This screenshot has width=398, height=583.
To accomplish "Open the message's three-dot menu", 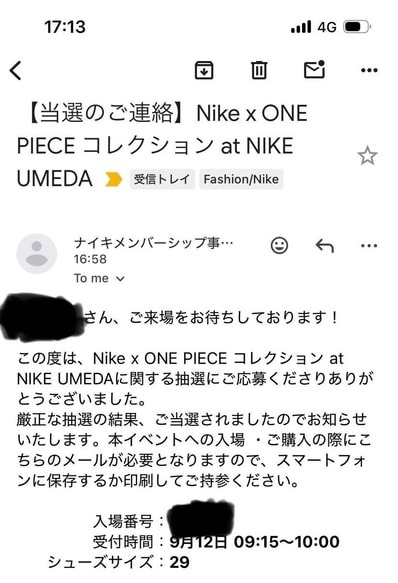I will (369, 245).
